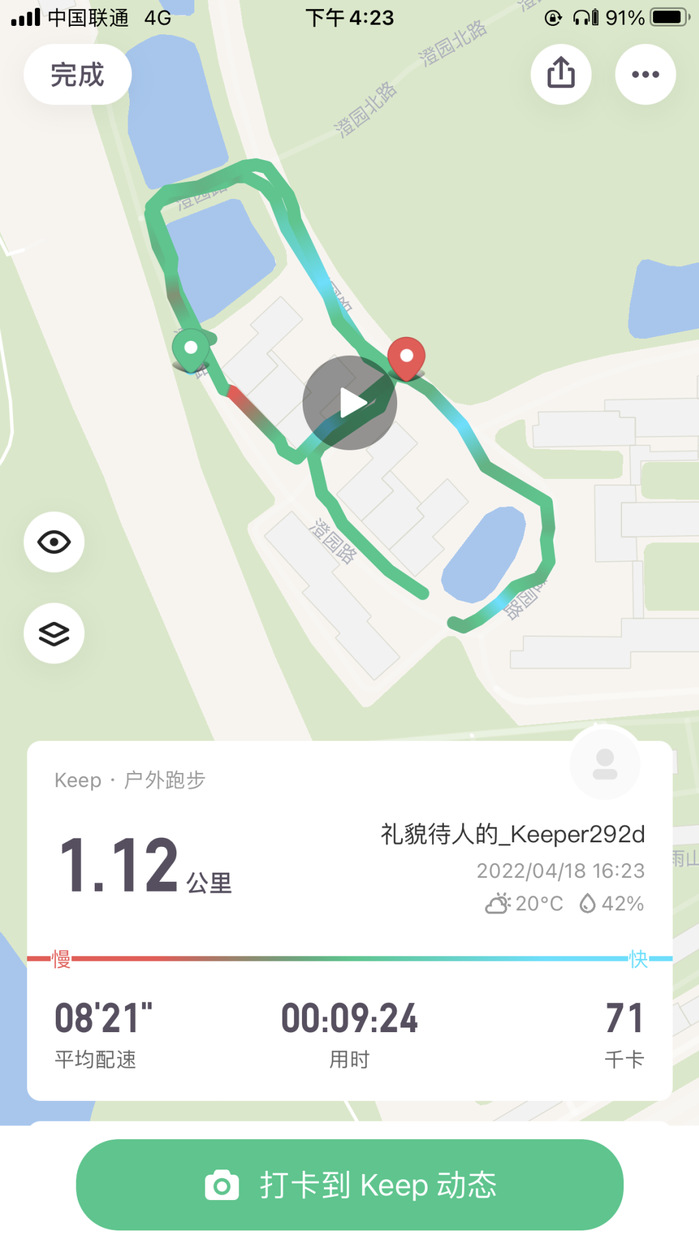The width and height of the screenshot is (699, 1244).
Task: Play the route replay animation
Action: click(x=350, y=403)
